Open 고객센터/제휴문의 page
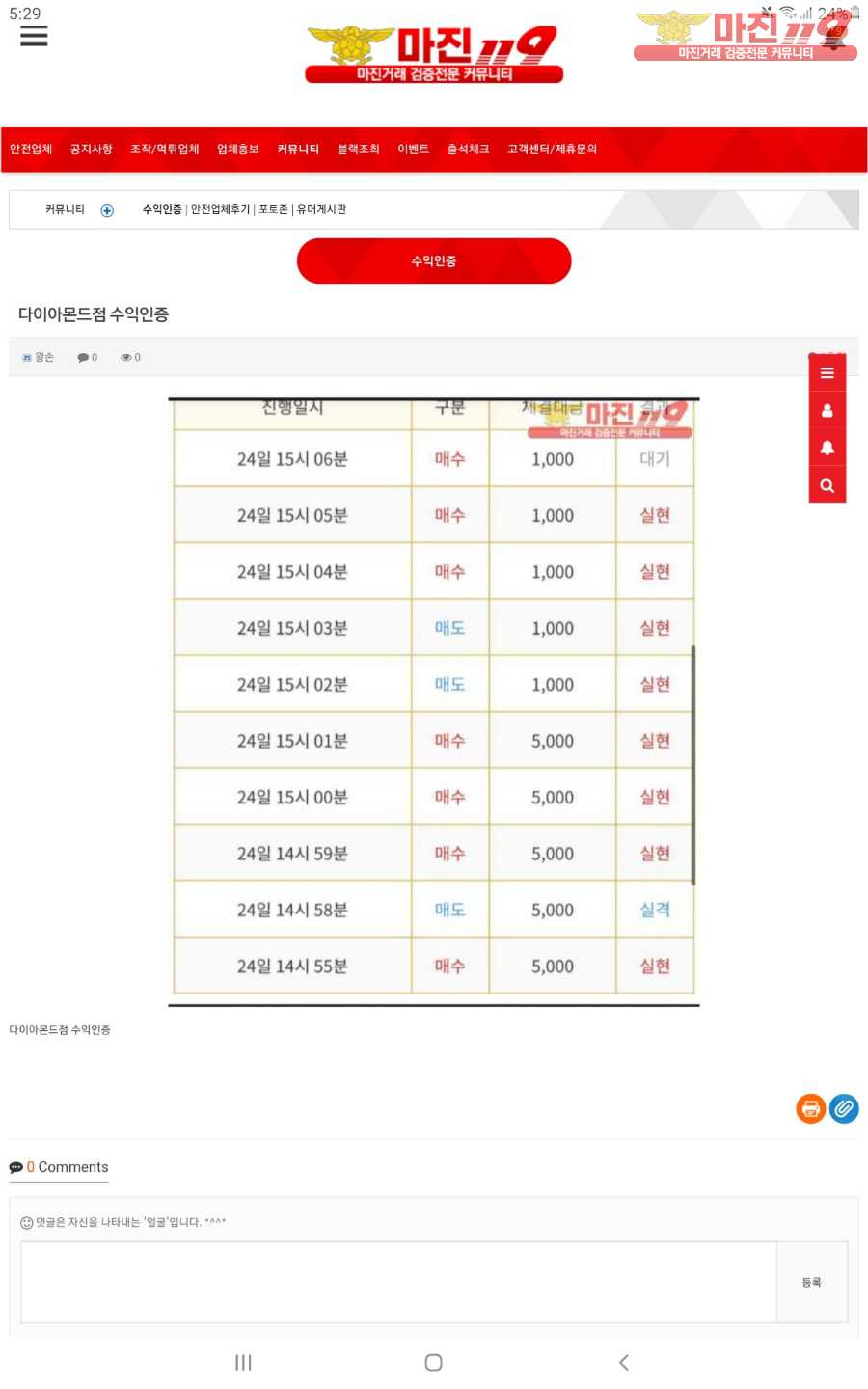Screen dimensions: 868x1389 tap(552, 150)
